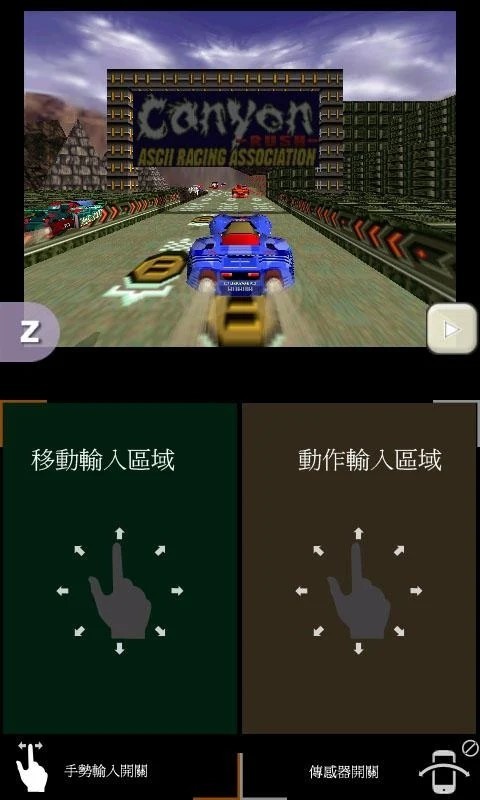The height and width of the screenshot is (800, 480).
Task: Tap the Z button
Action: tap(29, 332)
